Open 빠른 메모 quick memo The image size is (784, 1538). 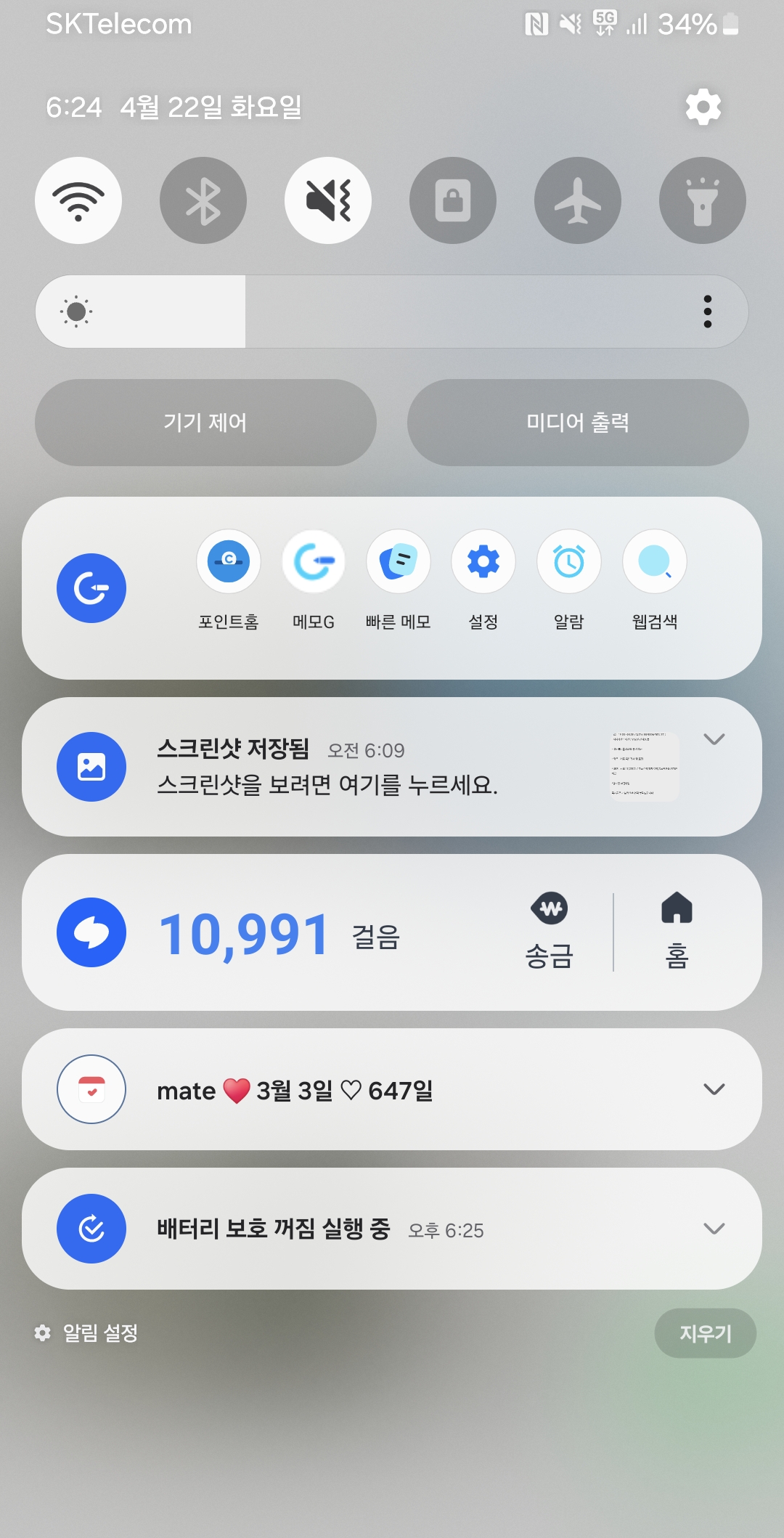399,563
